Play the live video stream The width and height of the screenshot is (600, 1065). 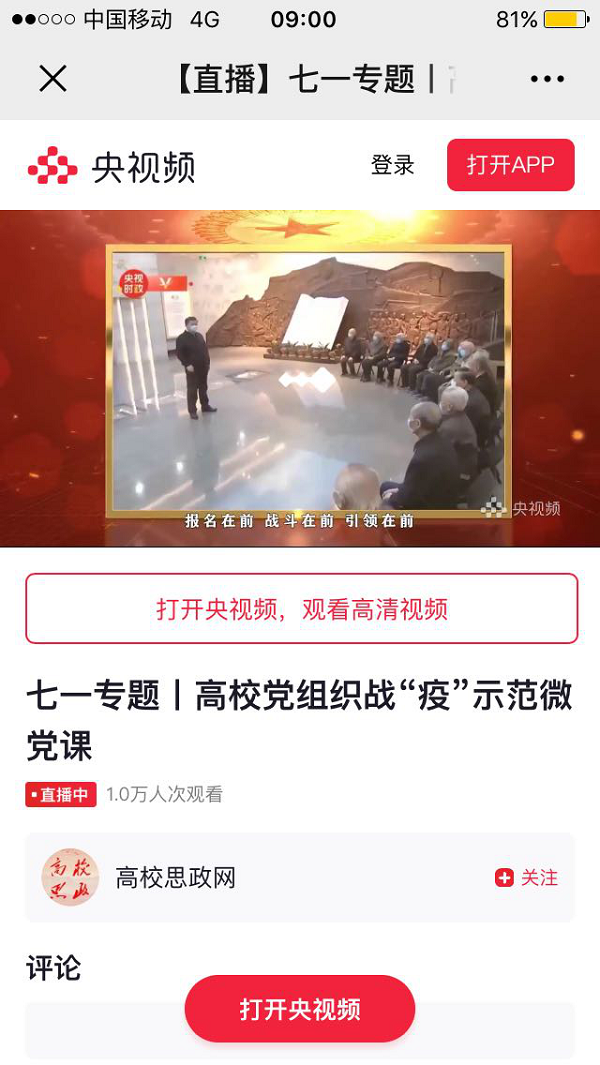coord(300,378)
